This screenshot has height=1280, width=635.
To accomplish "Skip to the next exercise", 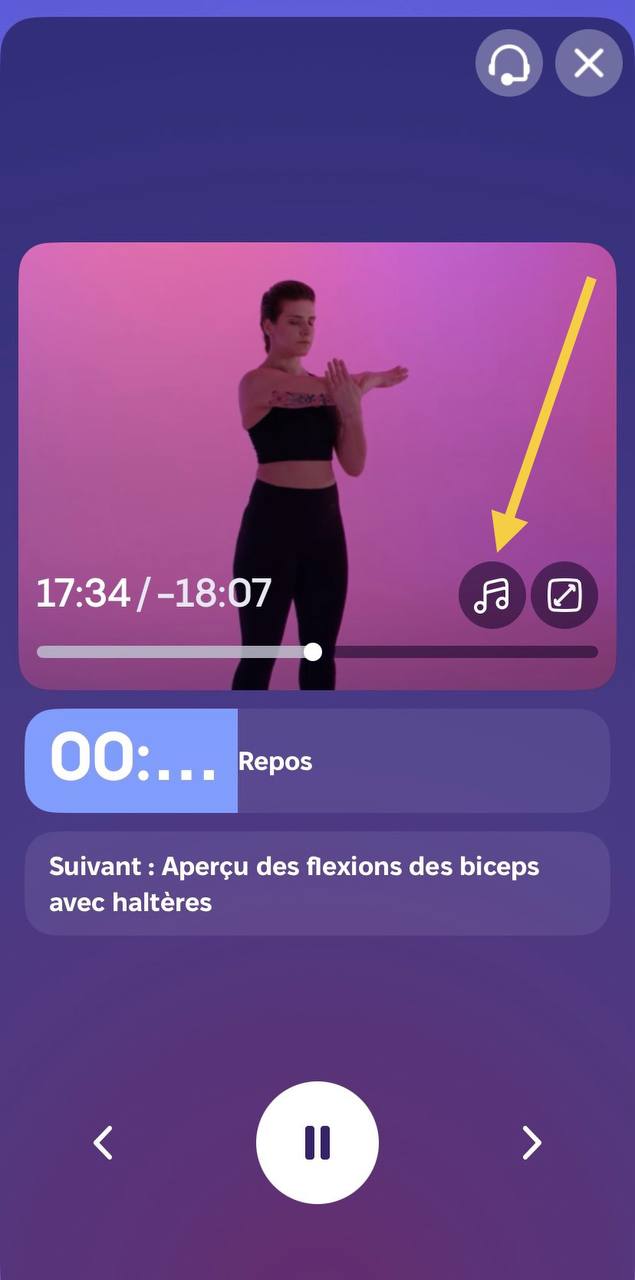I will (x=531, y=1142).
